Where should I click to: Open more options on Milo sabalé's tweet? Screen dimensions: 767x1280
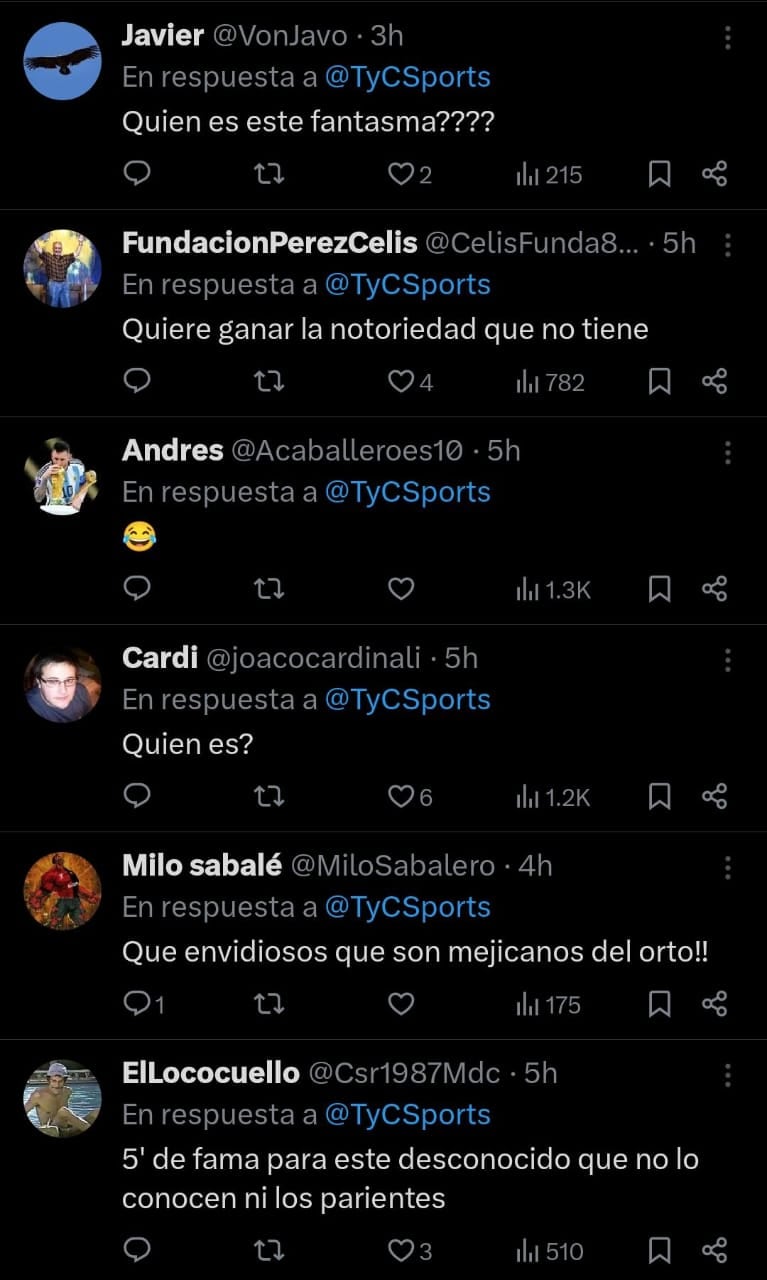pos(729,866)
